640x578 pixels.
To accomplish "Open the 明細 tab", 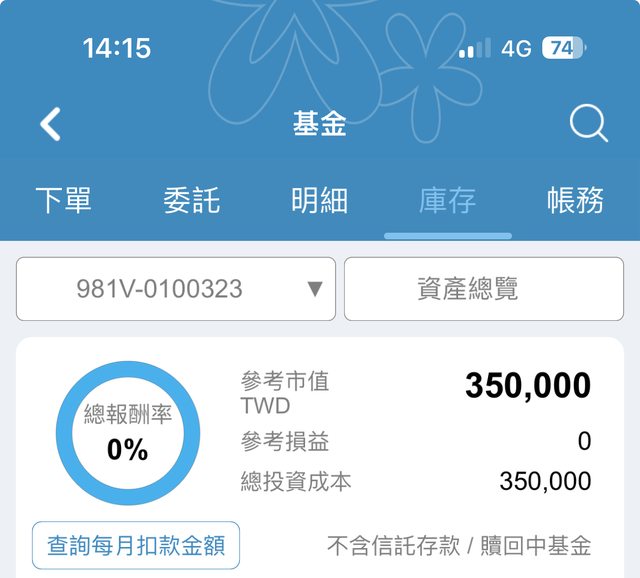I will (x=320, y=200).
